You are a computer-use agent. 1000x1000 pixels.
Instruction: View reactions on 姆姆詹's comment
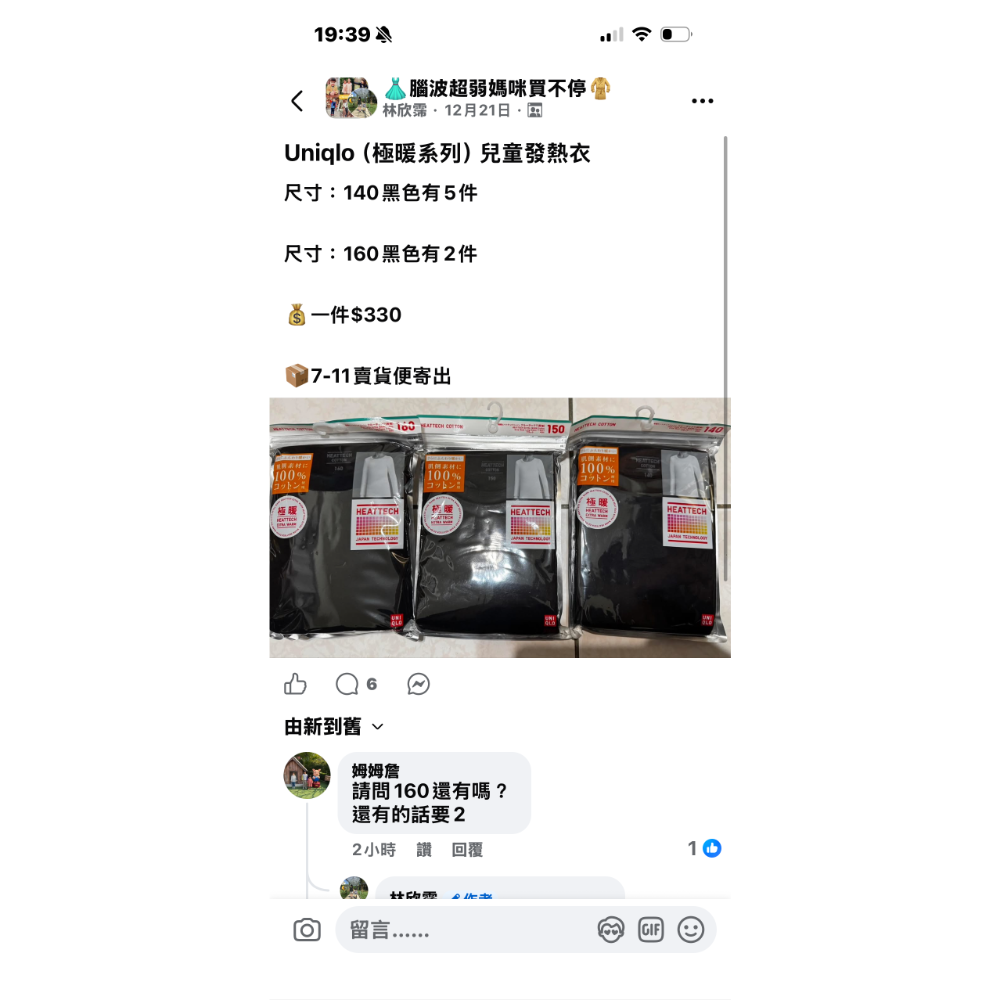(x=705, y=849)
